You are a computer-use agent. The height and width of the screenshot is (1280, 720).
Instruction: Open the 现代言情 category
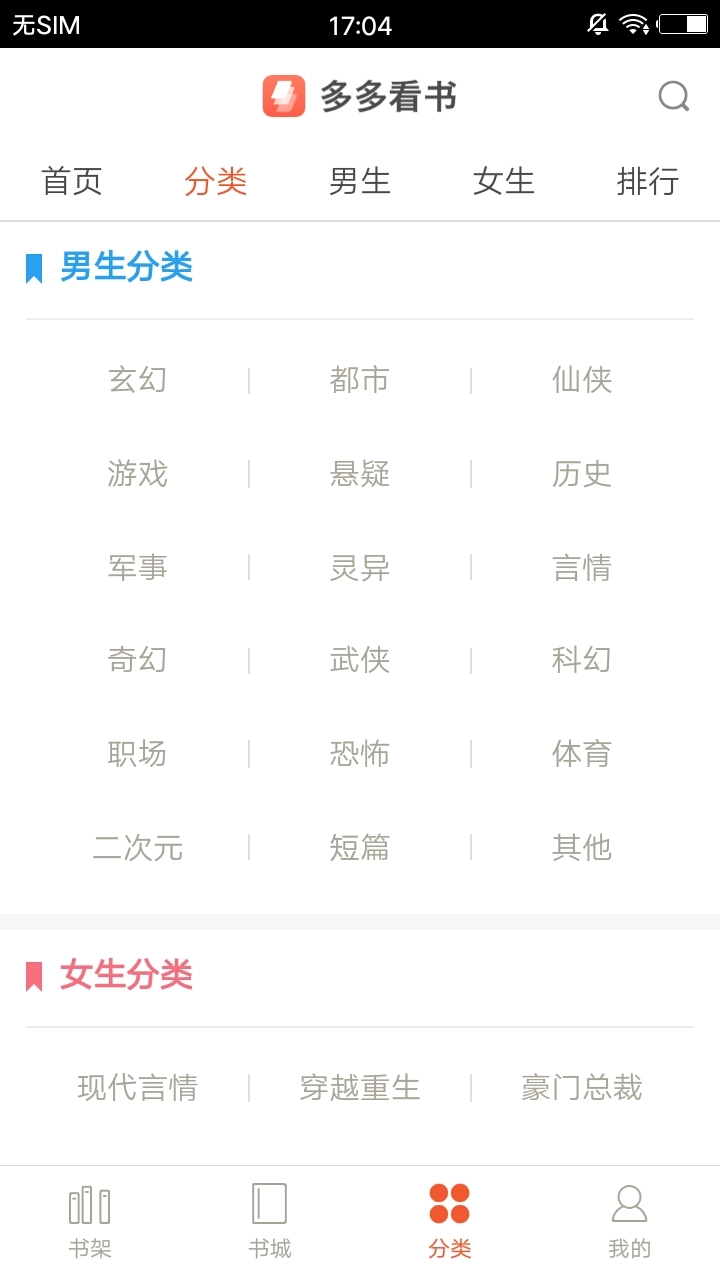coord(137,1087)
